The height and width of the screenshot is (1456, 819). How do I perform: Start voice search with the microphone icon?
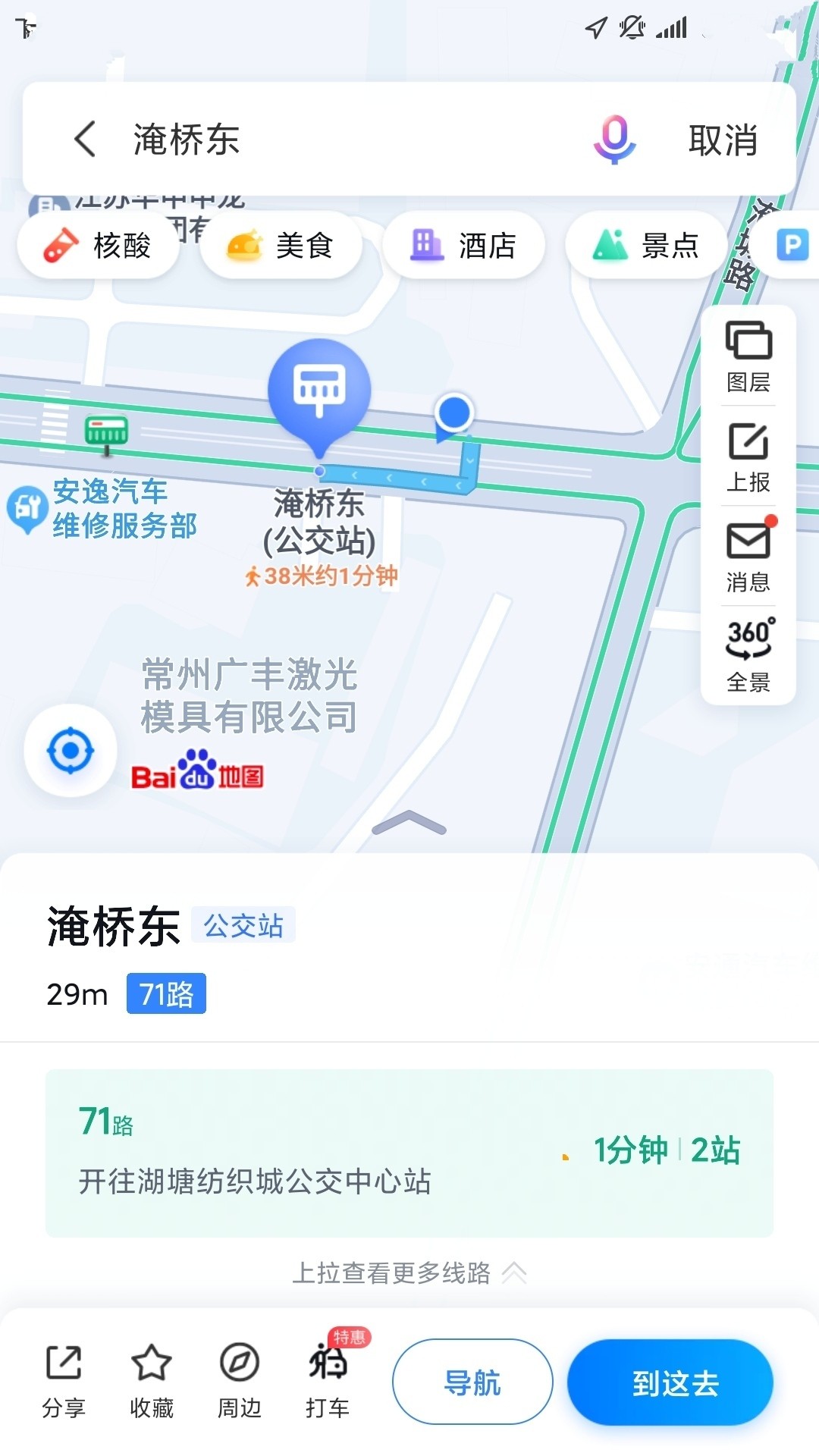pos(614,140)
